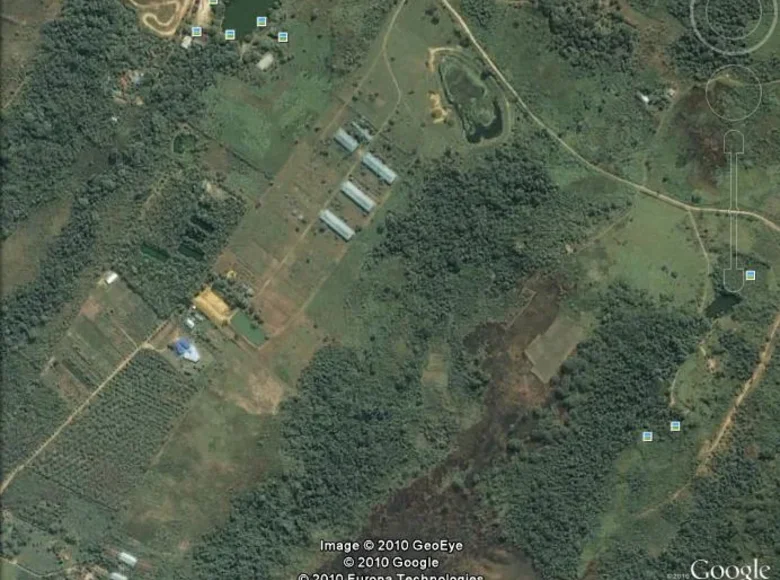Image resolution: width=780 pixels, height=580 pixels.
Task: Tap the move joystick circle below the compass
Action: click(733, 92)
